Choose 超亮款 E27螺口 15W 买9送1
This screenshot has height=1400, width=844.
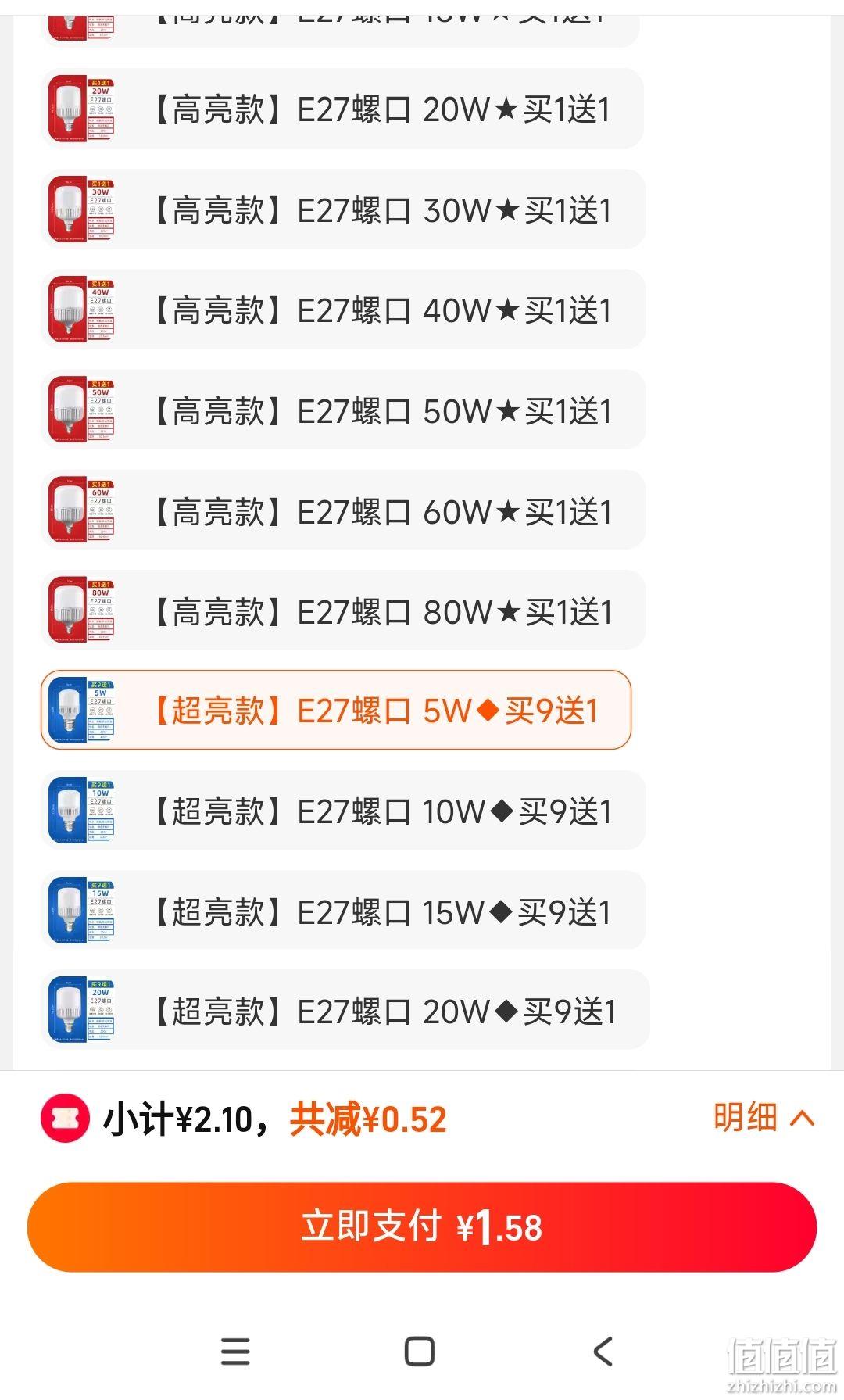[x=342, y=910]
